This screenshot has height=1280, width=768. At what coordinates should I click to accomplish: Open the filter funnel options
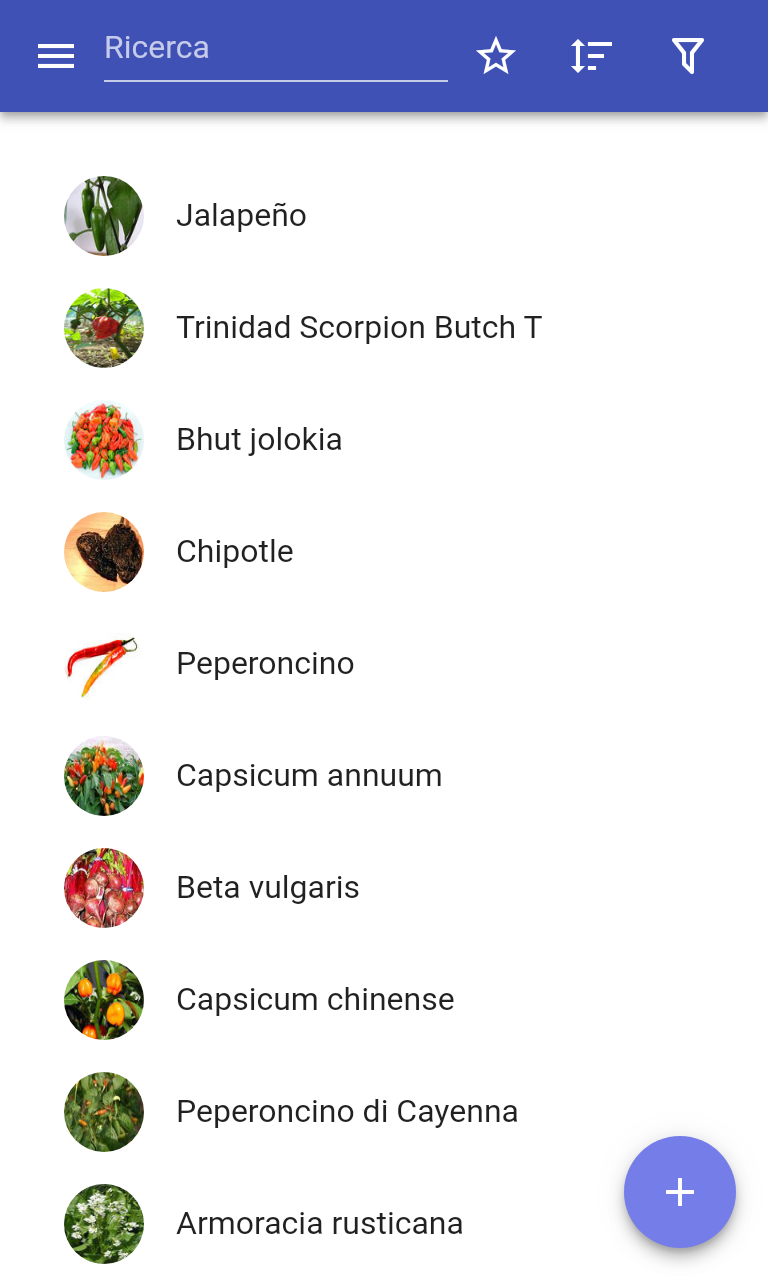[688, 56]
